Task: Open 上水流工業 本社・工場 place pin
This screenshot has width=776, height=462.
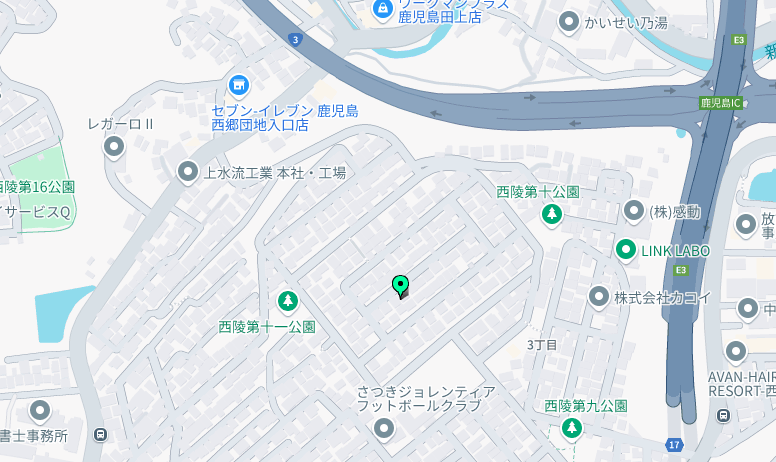Action: click(187, 172)
